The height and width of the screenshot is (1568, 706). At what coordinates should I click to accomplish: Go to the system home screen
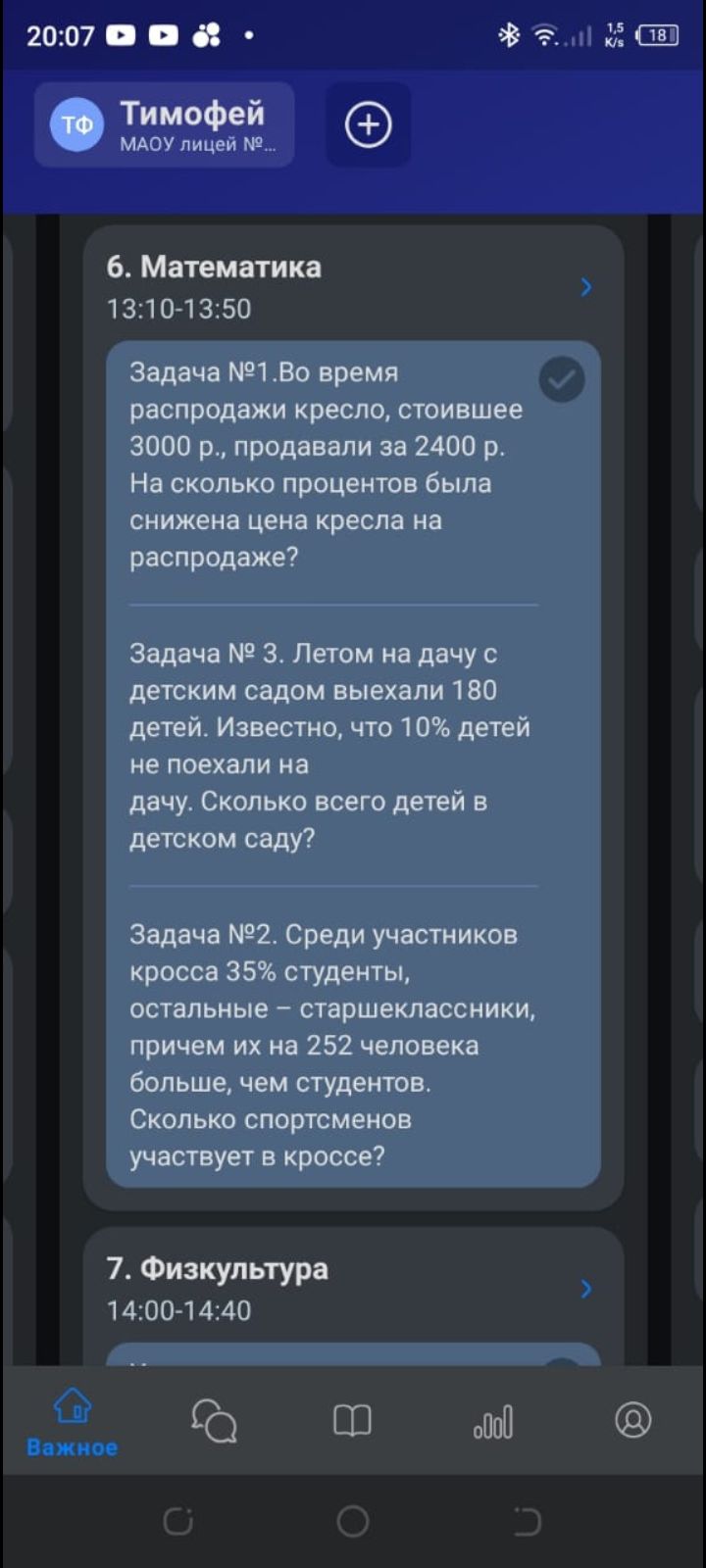tap(352, 1521)
